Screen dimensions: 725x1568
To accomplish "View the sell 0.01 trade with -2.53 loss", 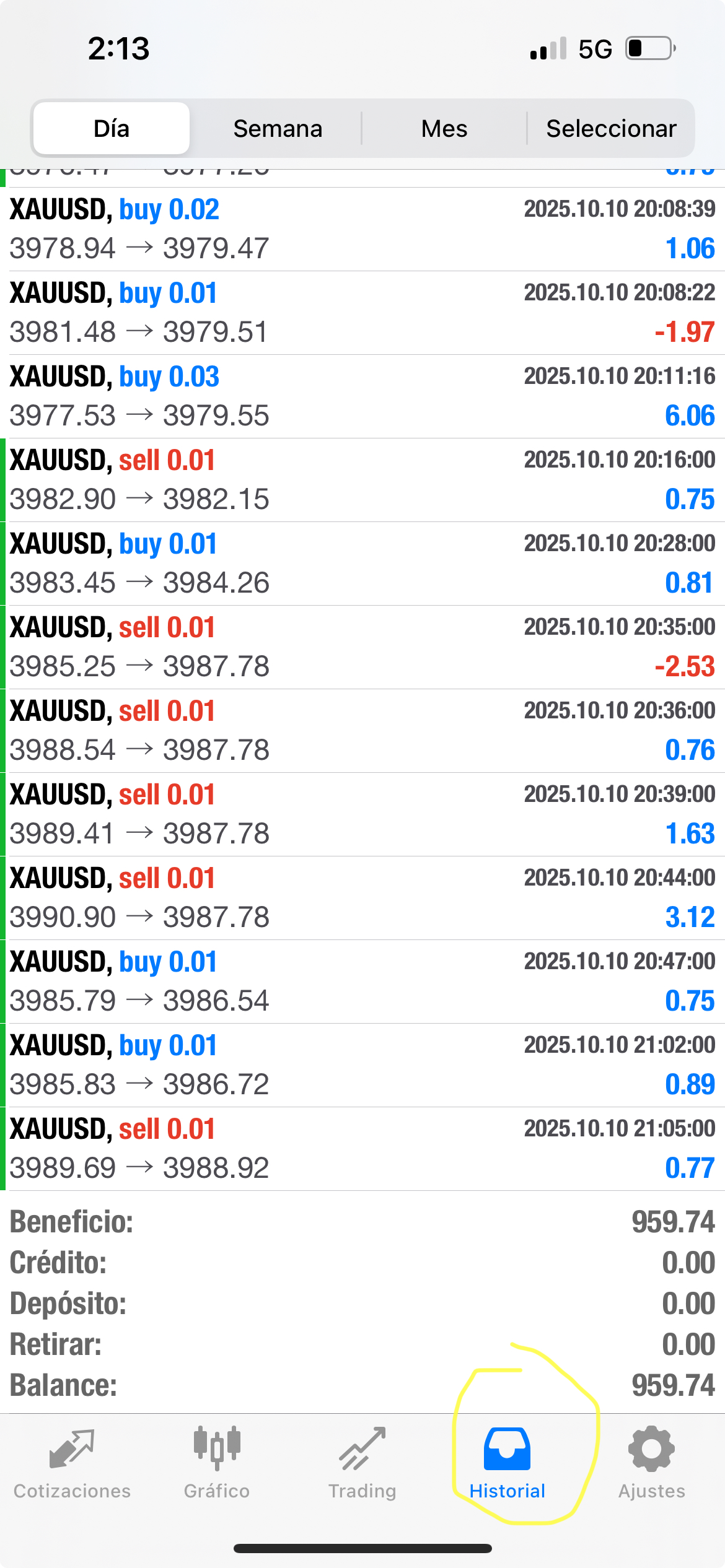I will (362, 647).
